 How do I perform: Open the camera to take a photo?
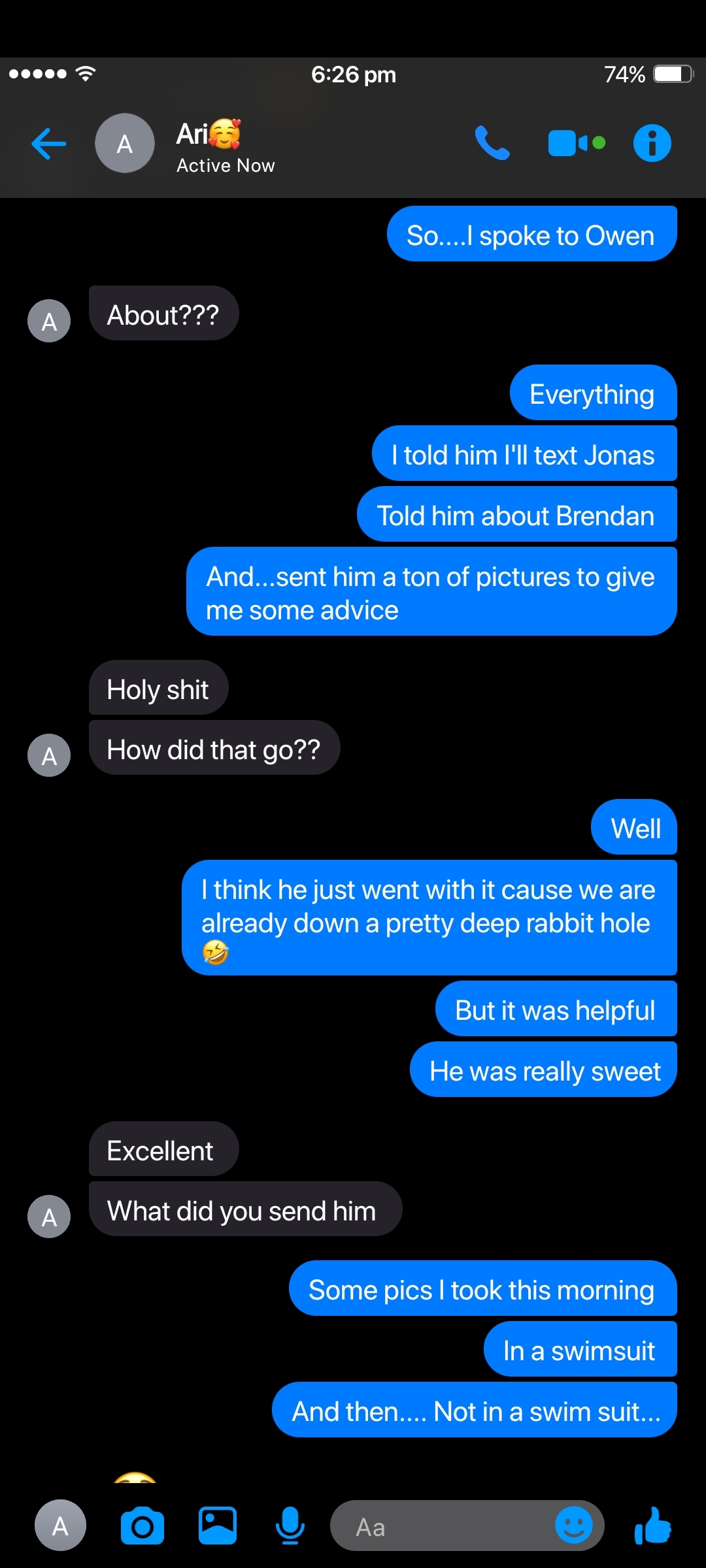143,1526
